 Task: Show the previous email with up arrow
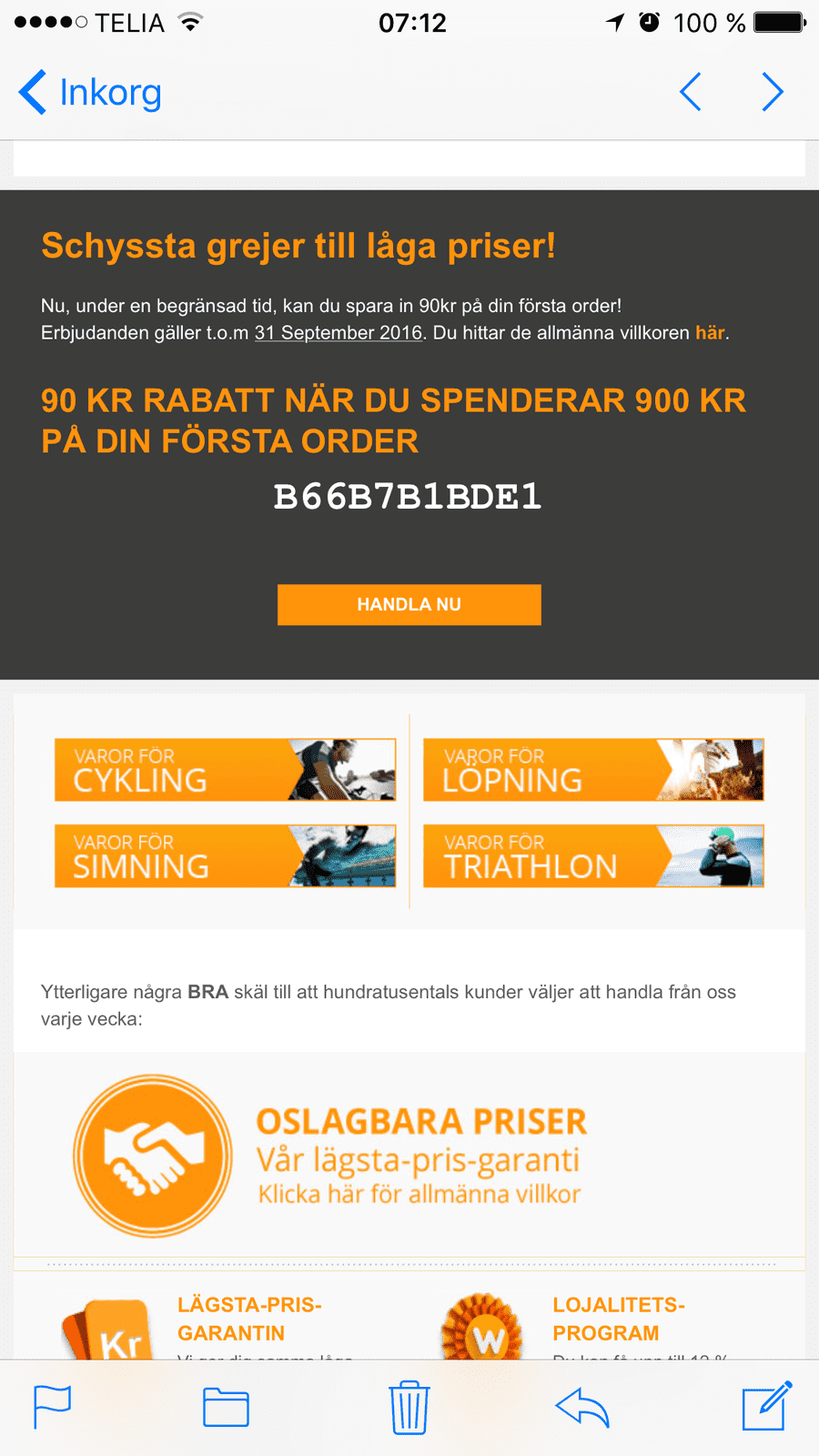(691, 92)
